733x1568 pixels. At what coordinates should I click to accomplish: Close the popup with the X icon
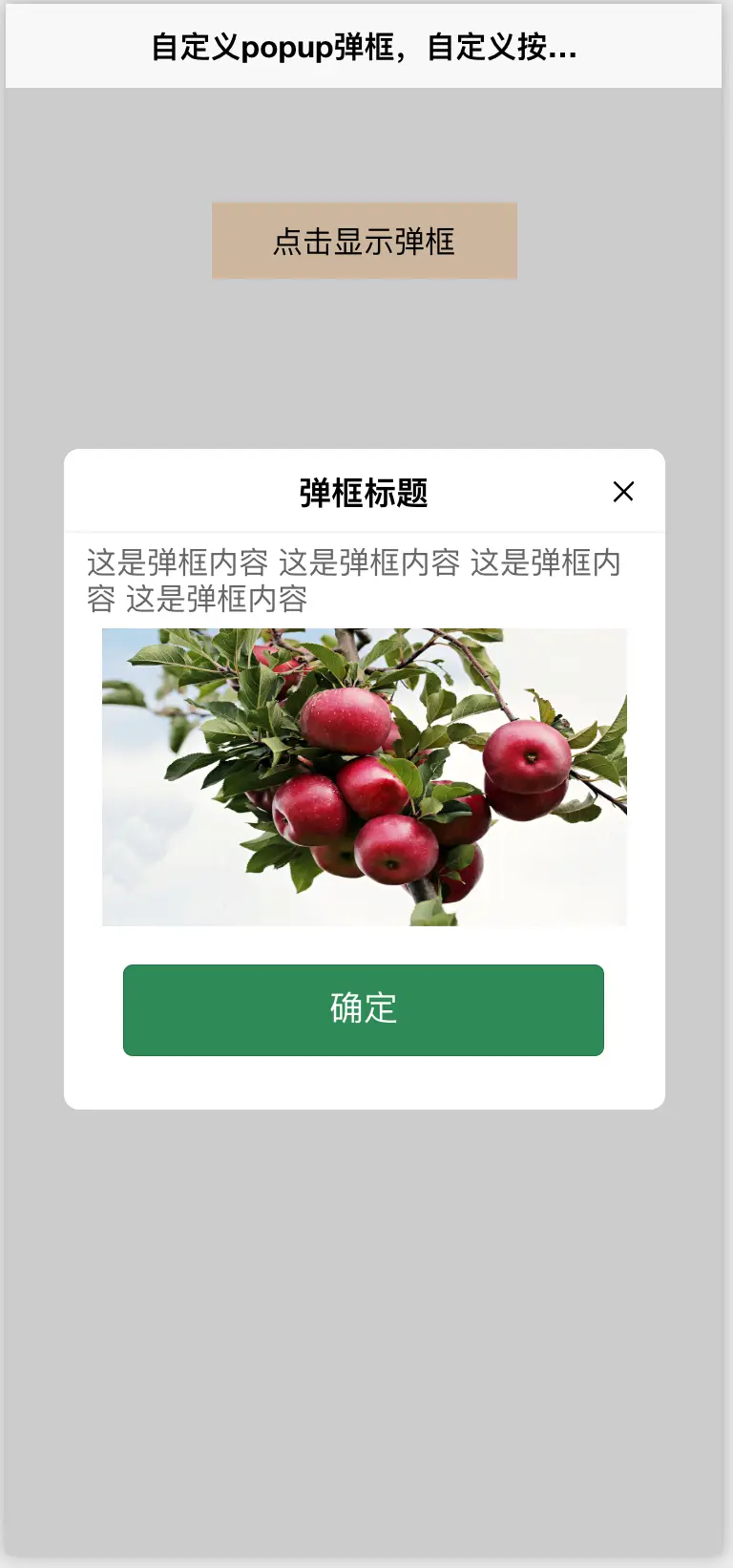point(623,492)
